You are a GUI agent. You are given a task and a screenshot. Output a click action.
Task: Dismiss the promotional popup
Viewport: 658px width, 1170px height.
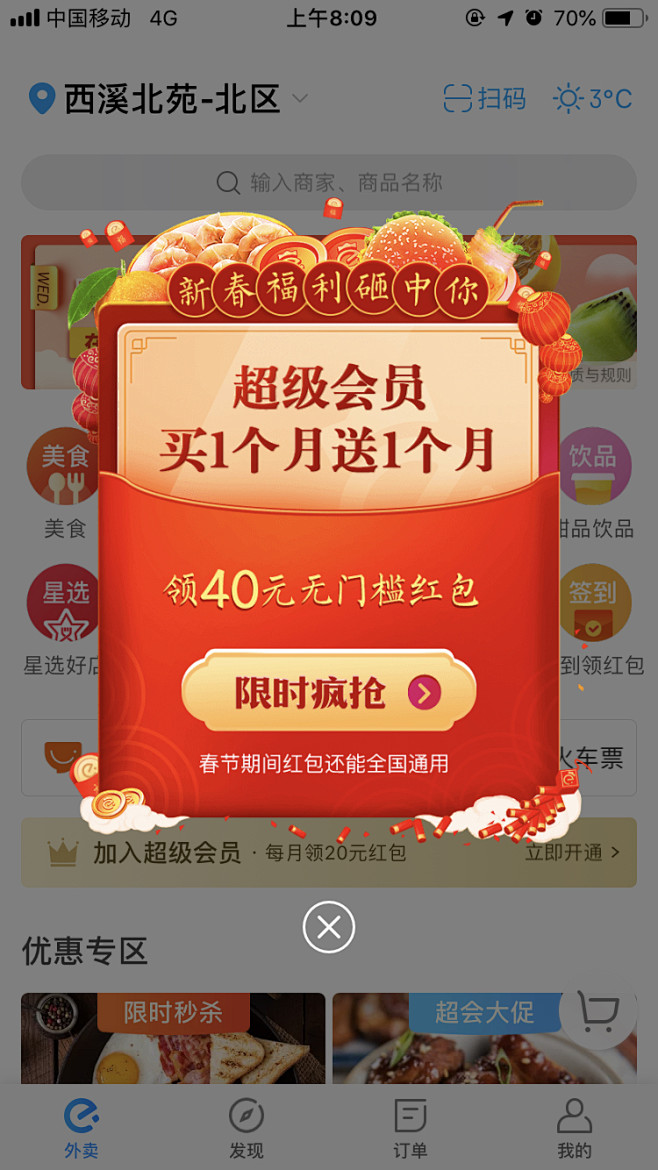[x=329, y=928]
